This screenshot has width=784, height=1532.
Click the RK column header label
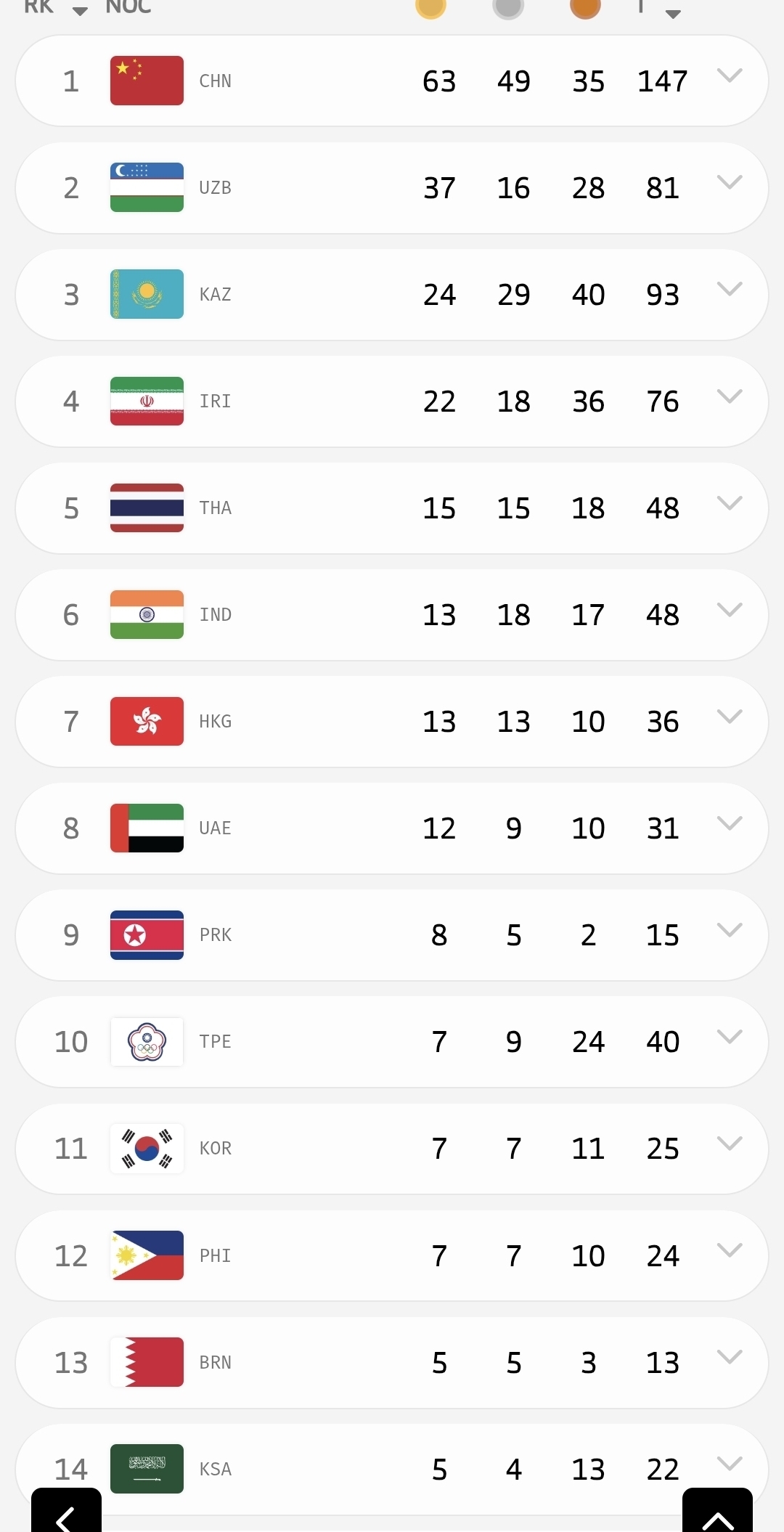pos(39,7)
